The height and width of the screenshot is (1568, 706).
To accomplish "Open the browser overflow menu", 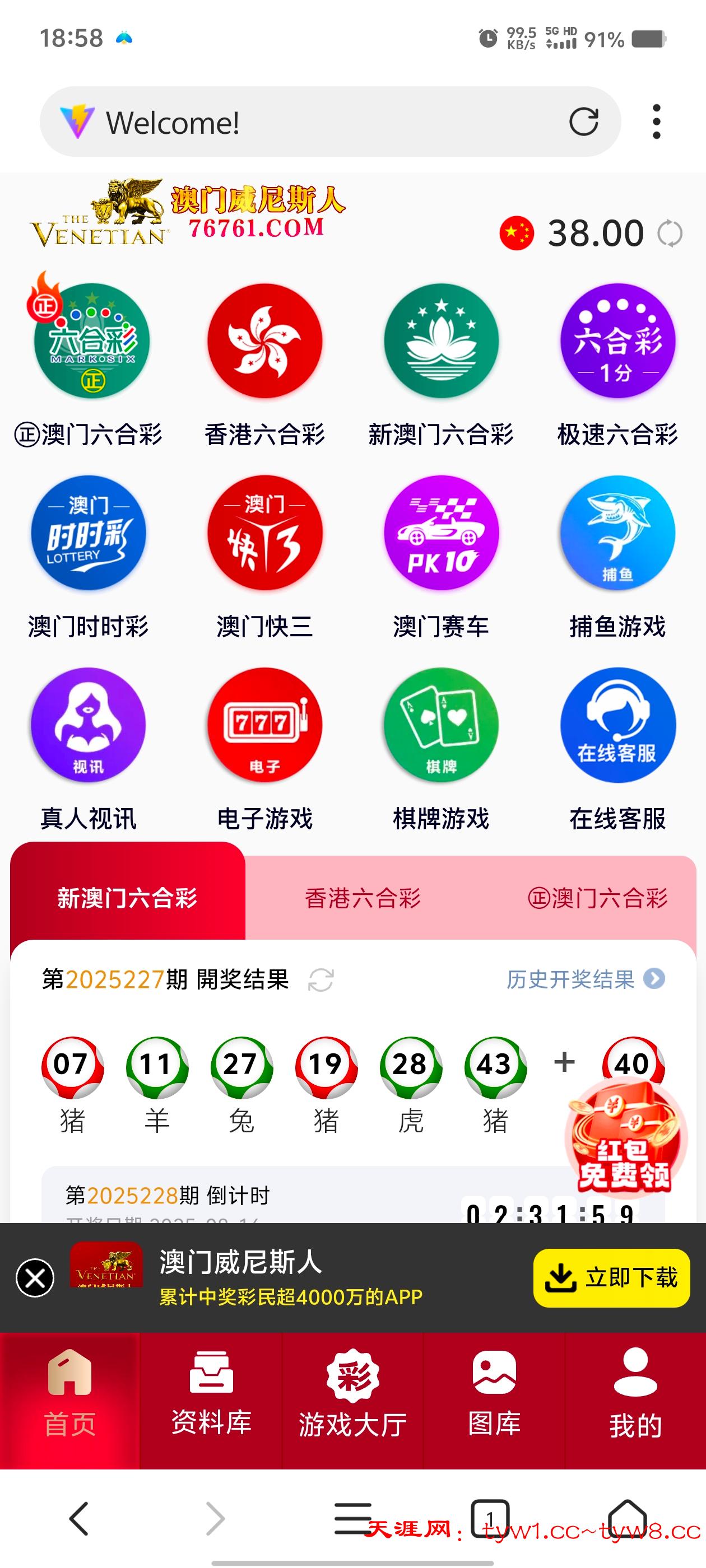I will 656,122.
